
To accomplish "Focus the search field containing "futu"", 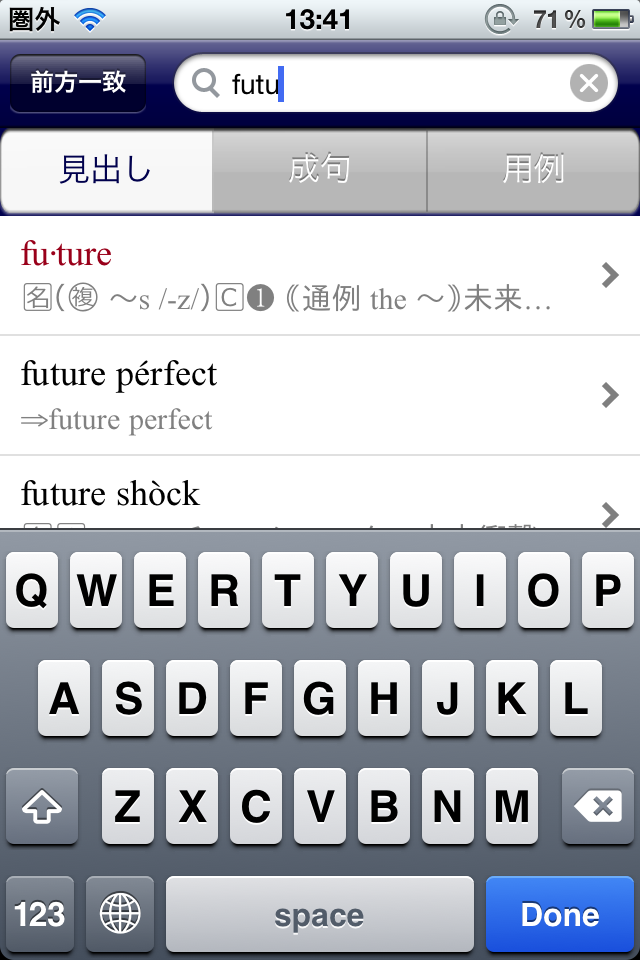I will [390, 84].
